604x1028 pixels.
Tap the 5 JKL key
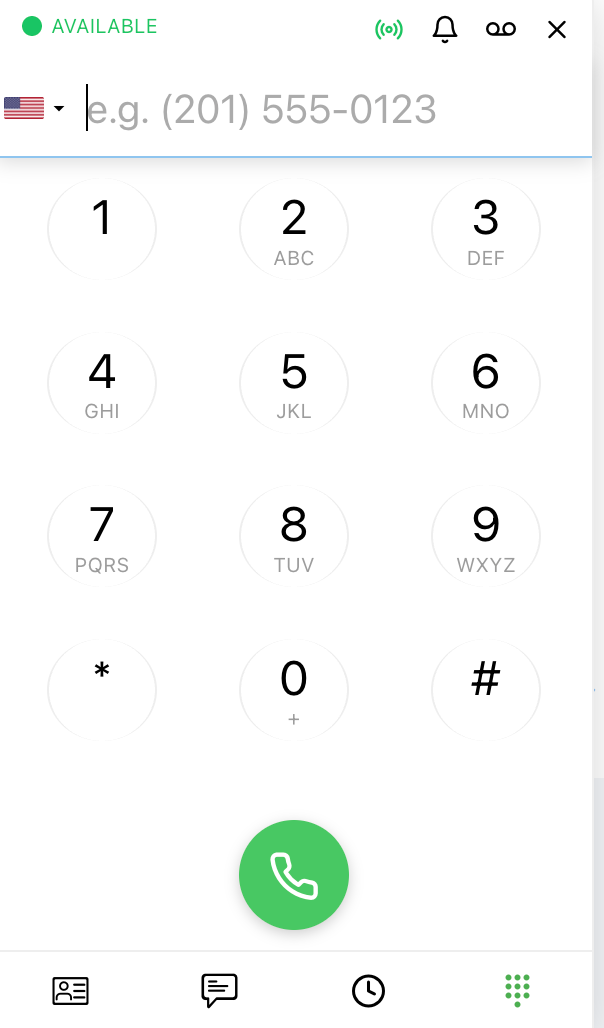[294, 385]
